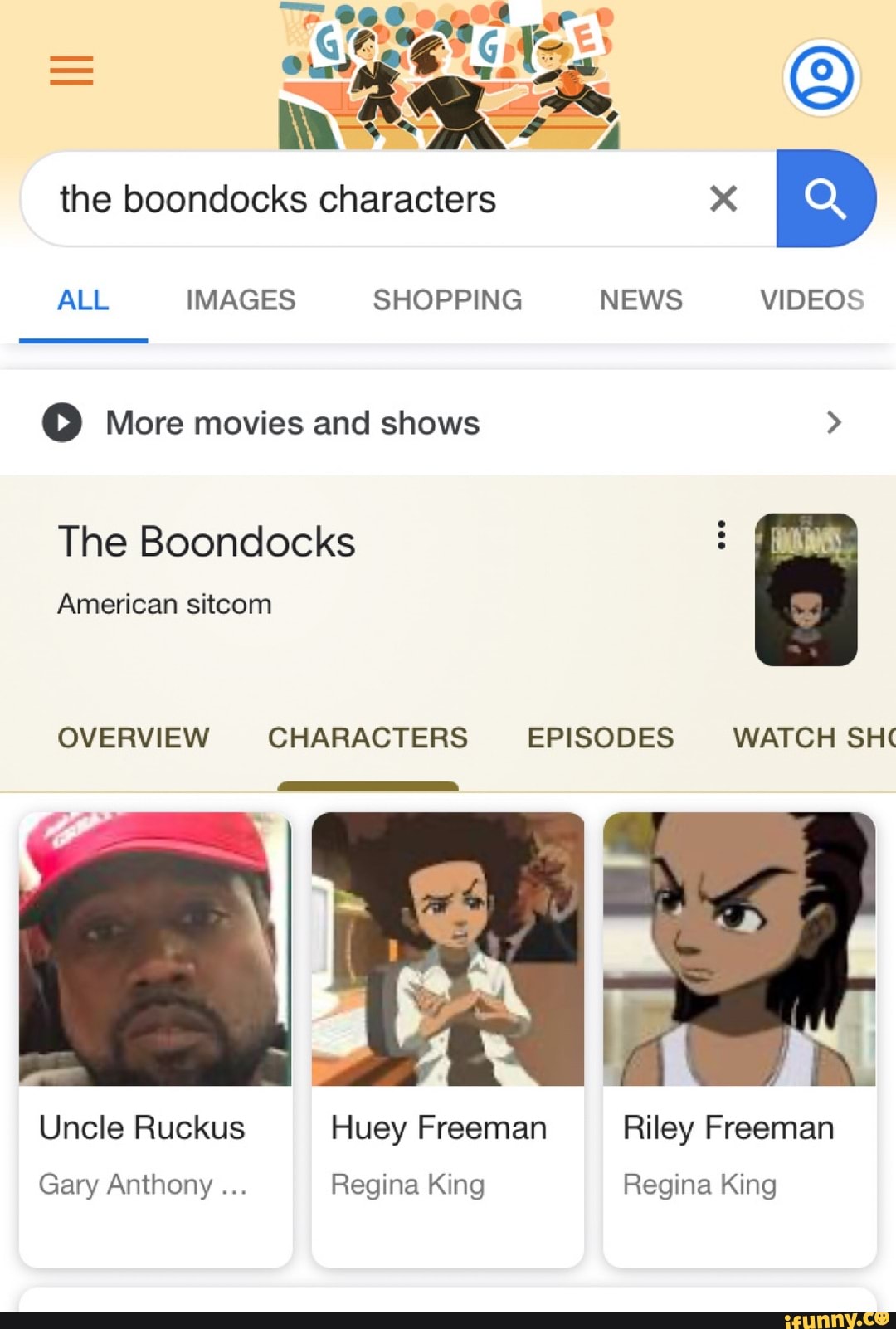Select the OVERVIEW tab
Viewport: 896px width, 1329px height.
tap(133, 738)
